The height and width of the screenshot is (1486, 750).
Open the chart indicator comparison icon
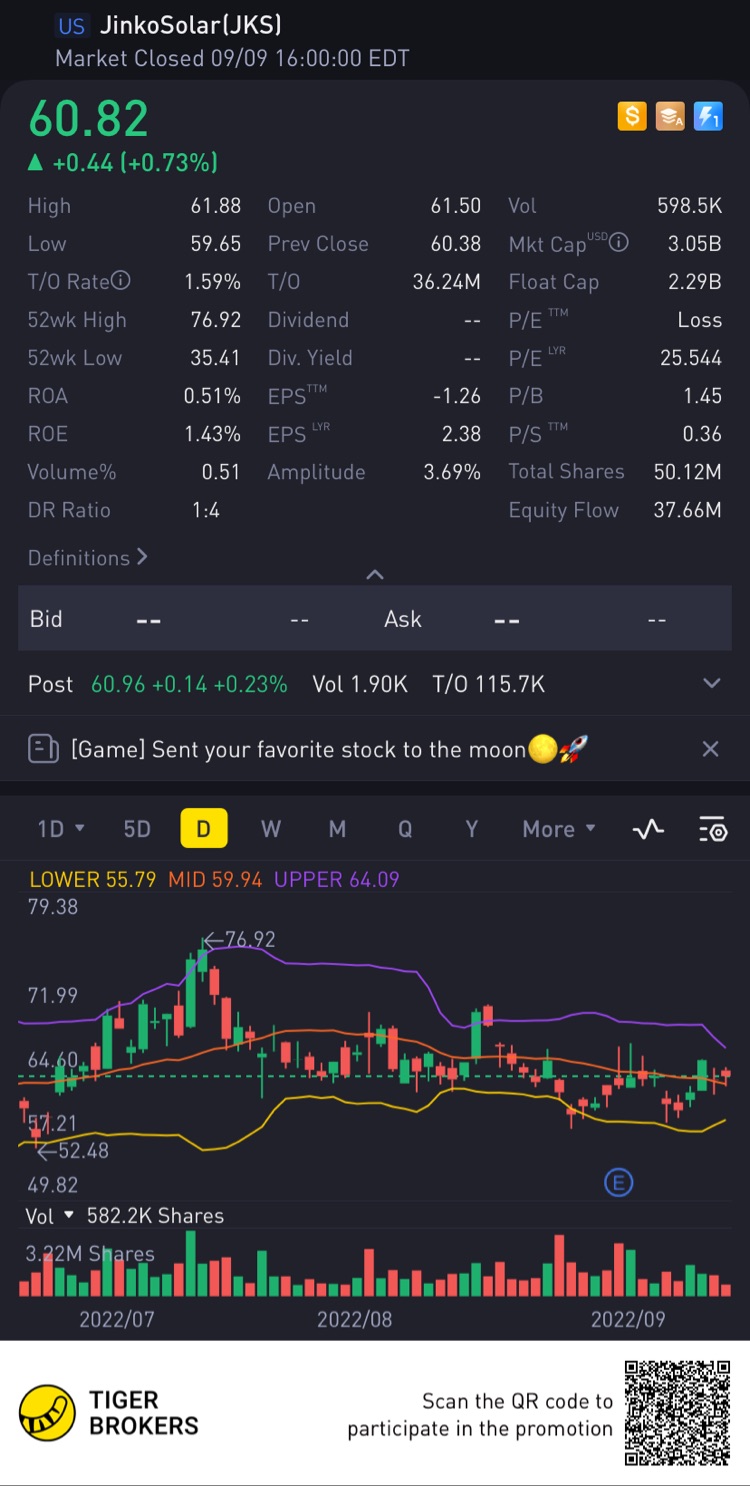pos(648,829)
